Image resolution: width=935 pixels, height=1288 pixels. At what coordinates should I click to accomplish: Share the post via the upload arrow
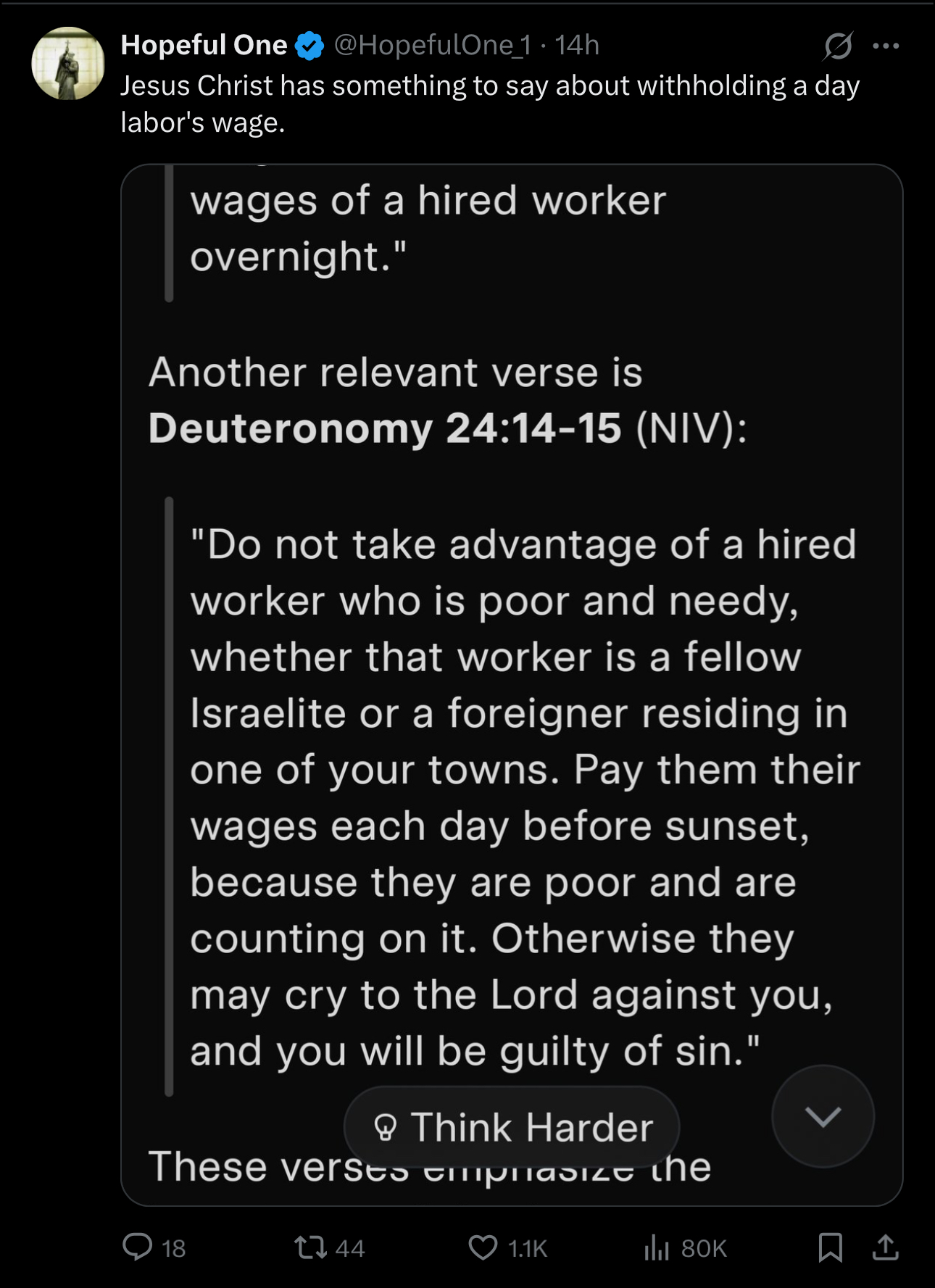[885, 1247]
